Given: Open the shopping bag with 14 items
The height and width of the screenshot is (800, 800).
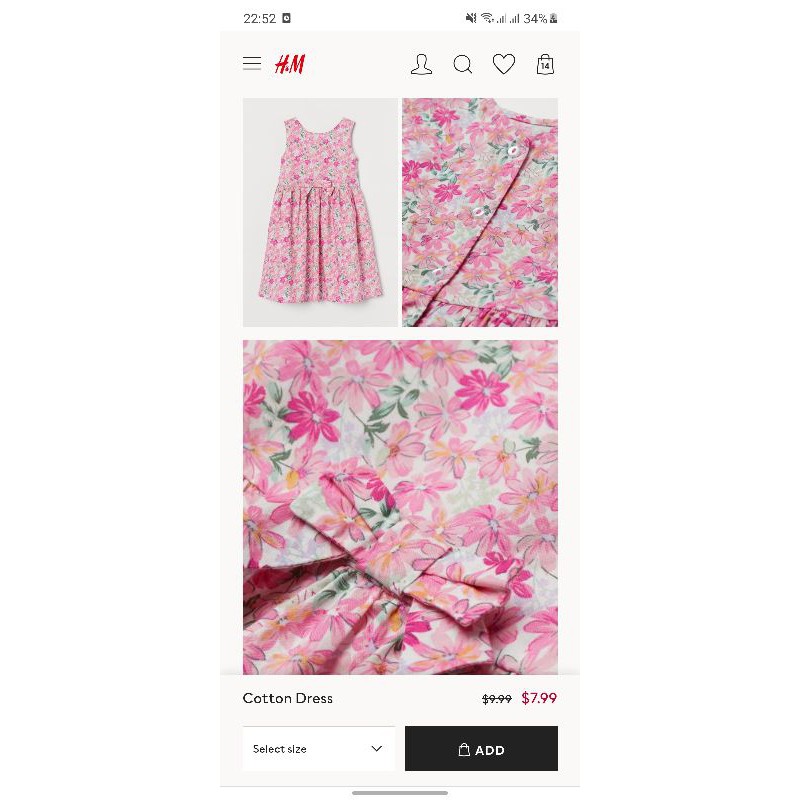Looking at the screenshot, I should click(545, 65).
